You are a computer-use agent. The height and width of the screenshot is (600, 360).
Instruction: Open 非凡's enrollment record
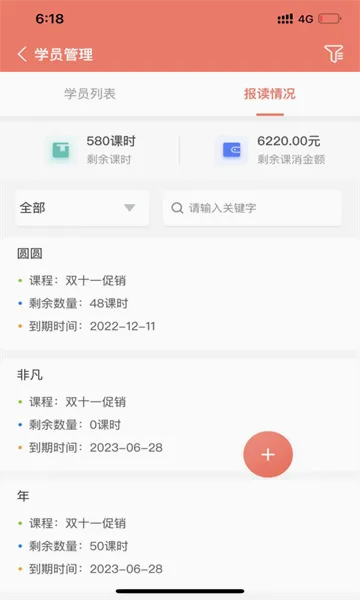180,414
